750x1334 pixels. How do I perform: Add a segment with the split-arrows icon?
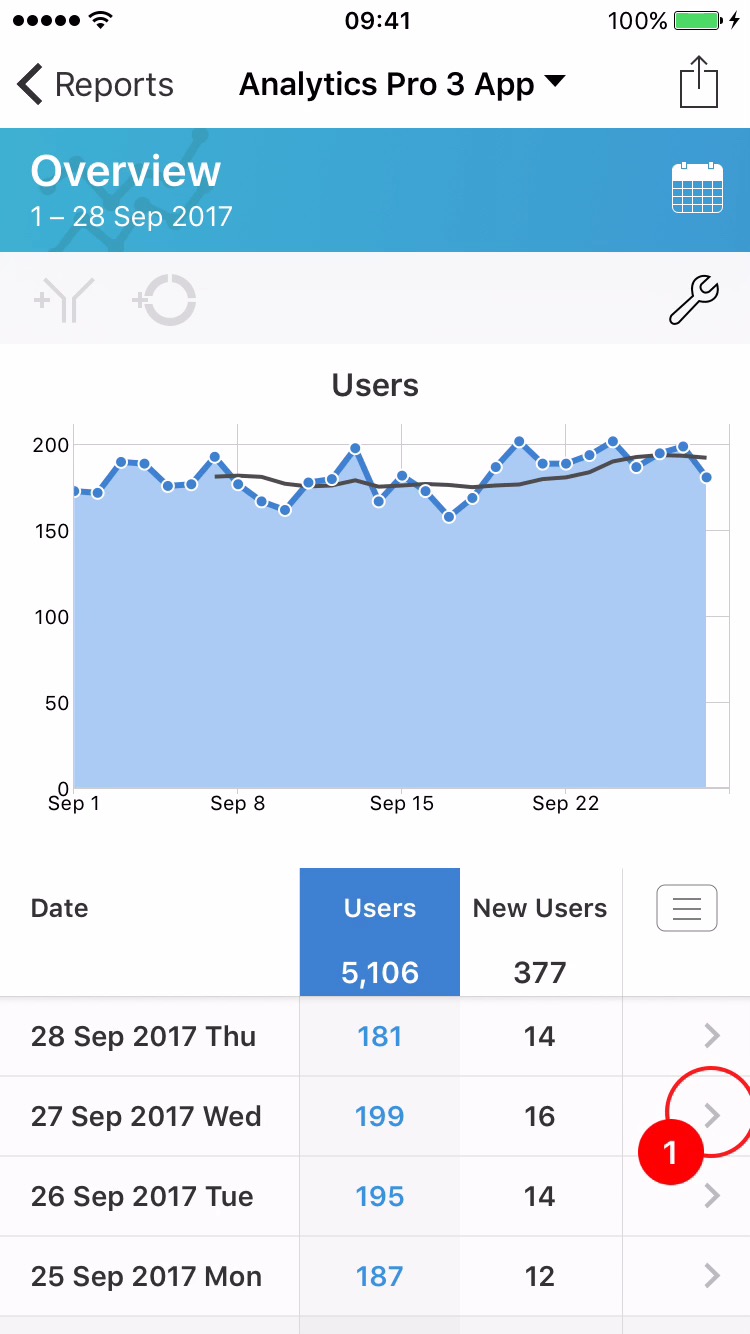64,300
